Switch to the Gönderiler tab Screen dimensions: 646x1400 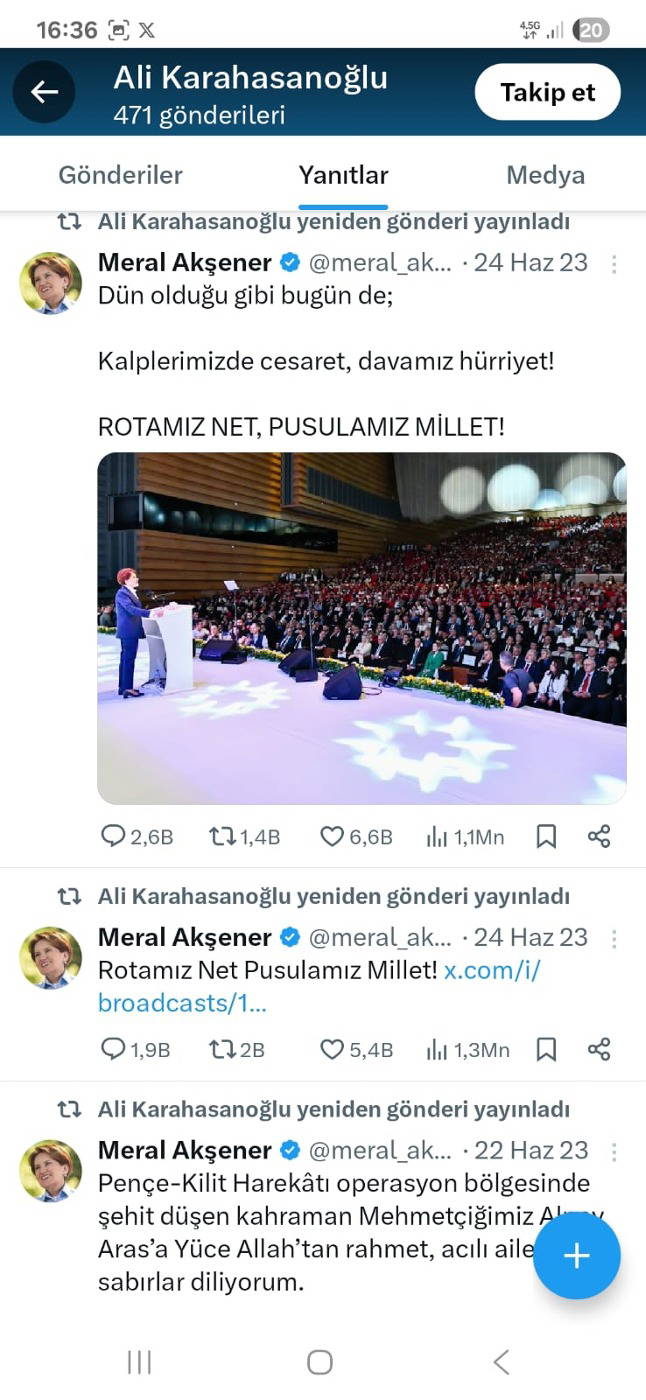[x=120, y=175]
